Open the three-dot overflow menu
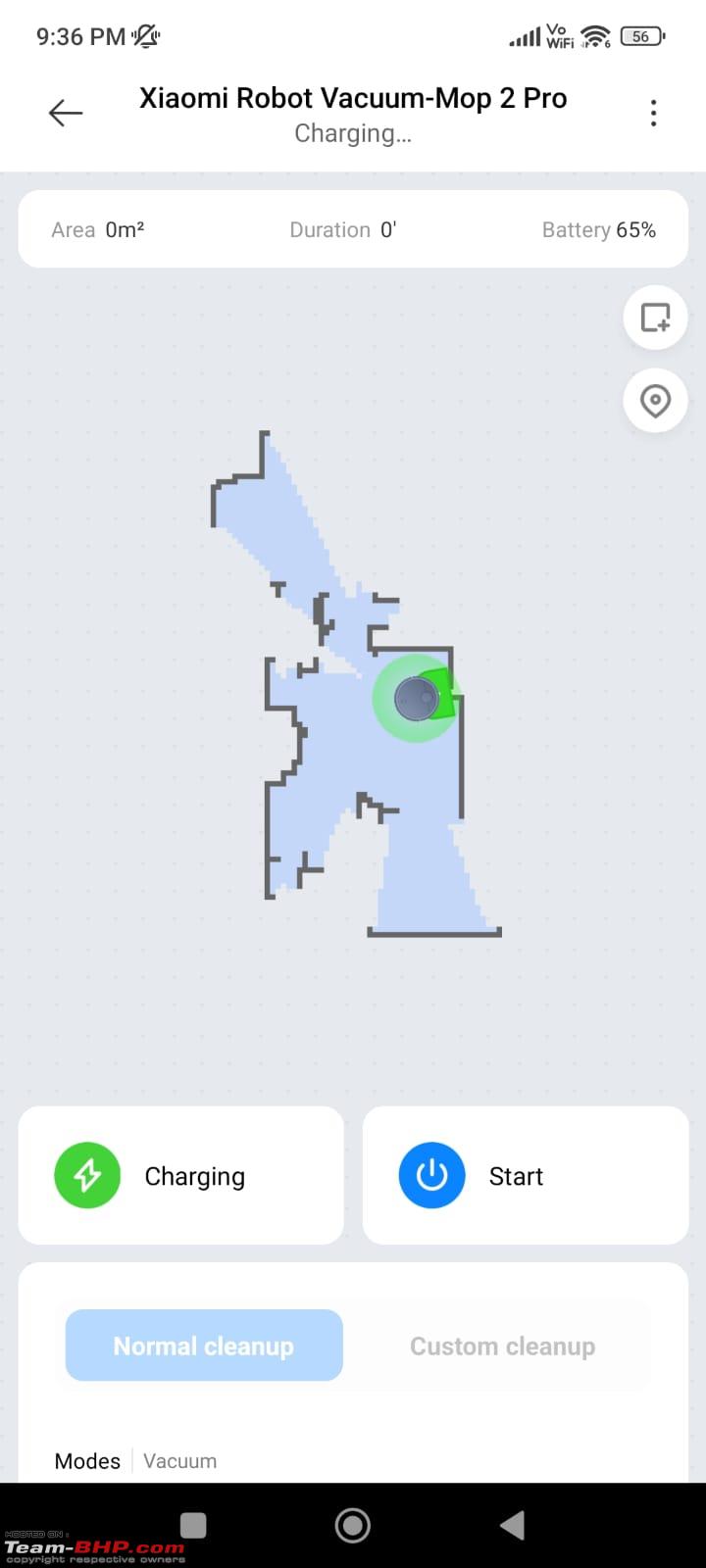706x1568 pixels. tap(653, 114)
